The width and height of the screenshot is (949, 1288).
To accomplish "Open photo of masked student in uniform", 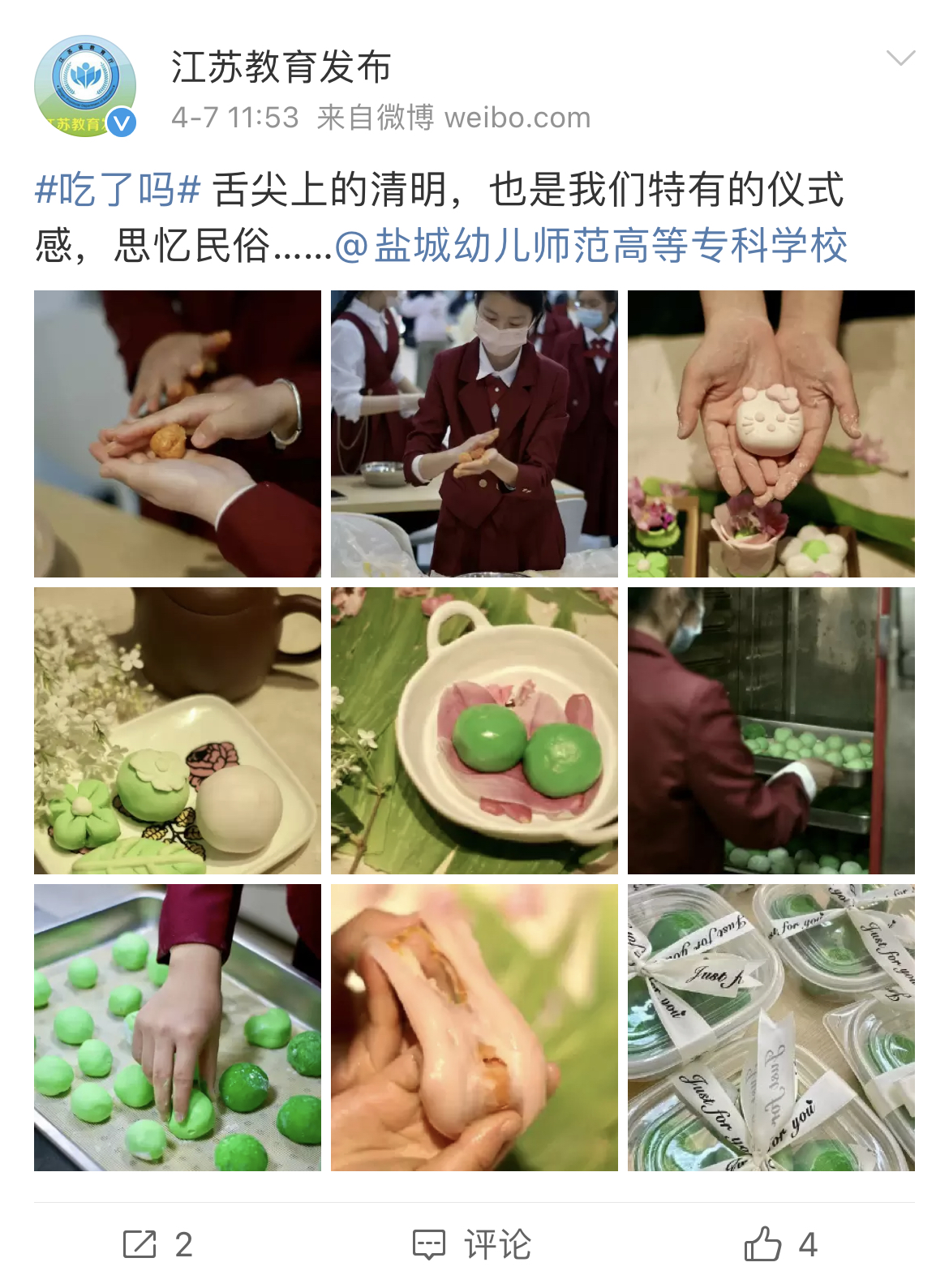I will coord(474,434).
